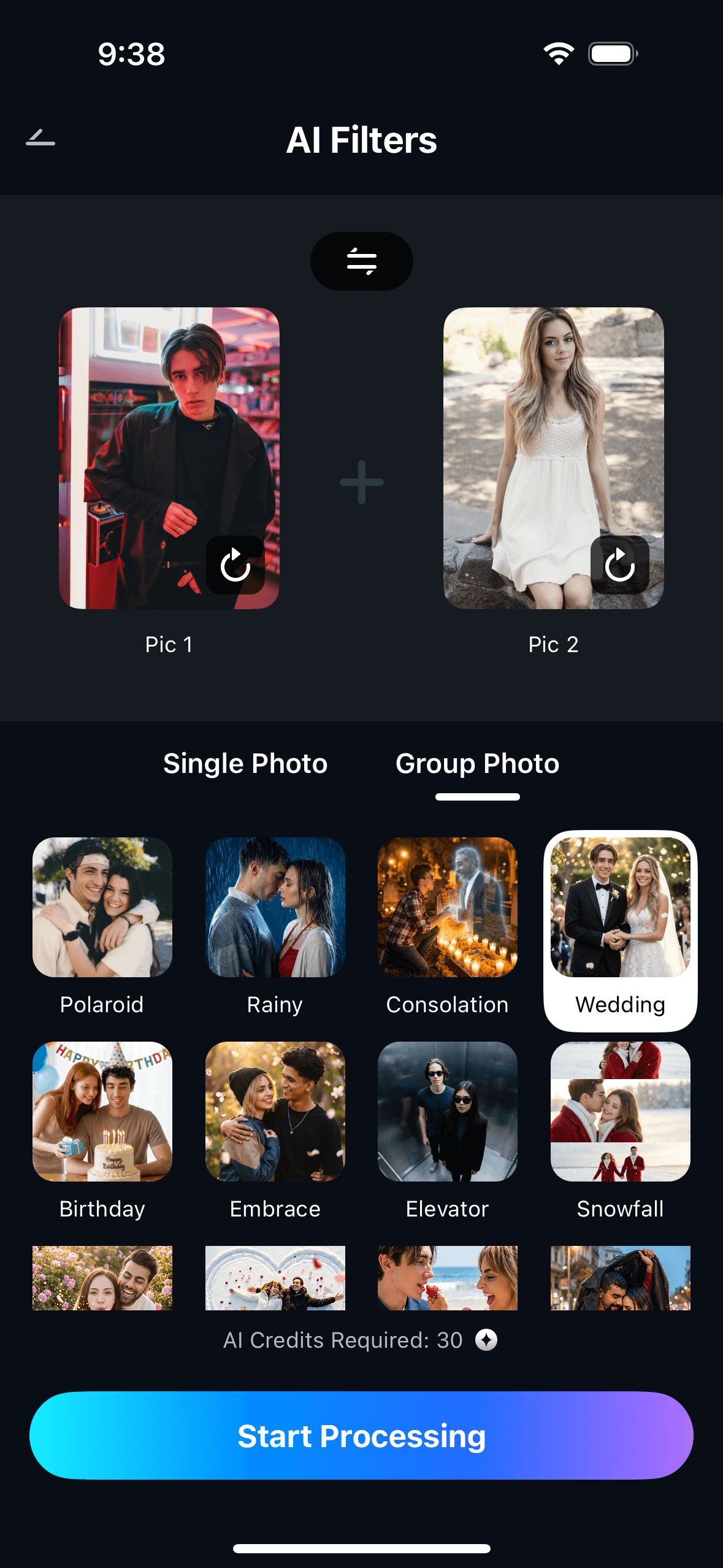The height and width of the screenshot is (1568, 723).
Task: Enable the Snowfall filter
Action: [x=619, y=1113]
